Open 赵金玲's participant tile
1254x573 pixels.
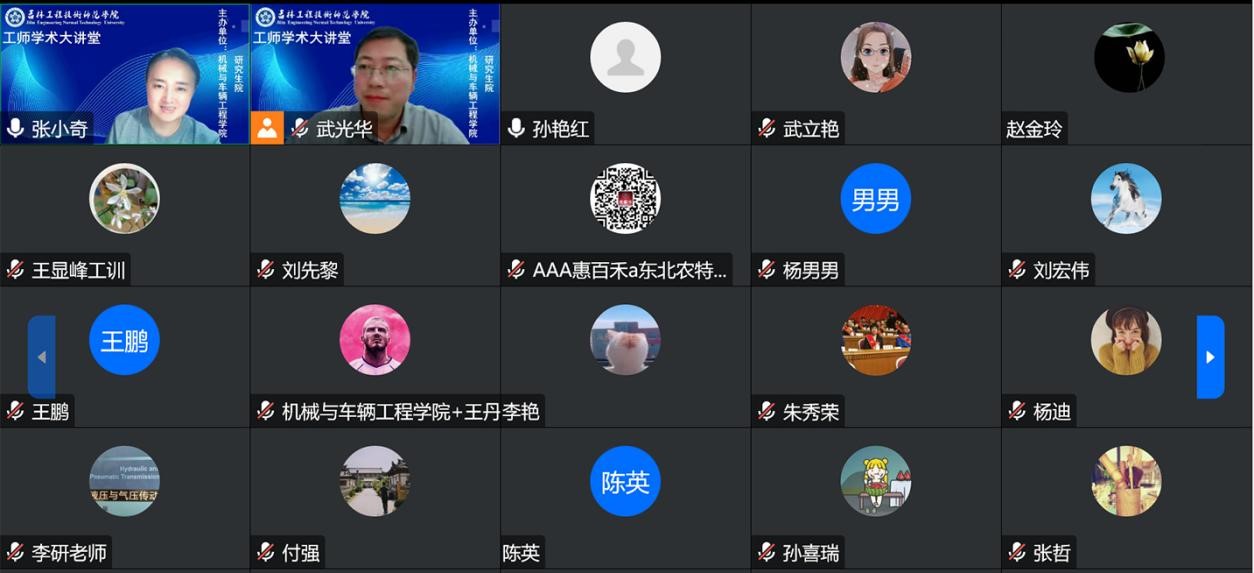tap(1127, 74)
